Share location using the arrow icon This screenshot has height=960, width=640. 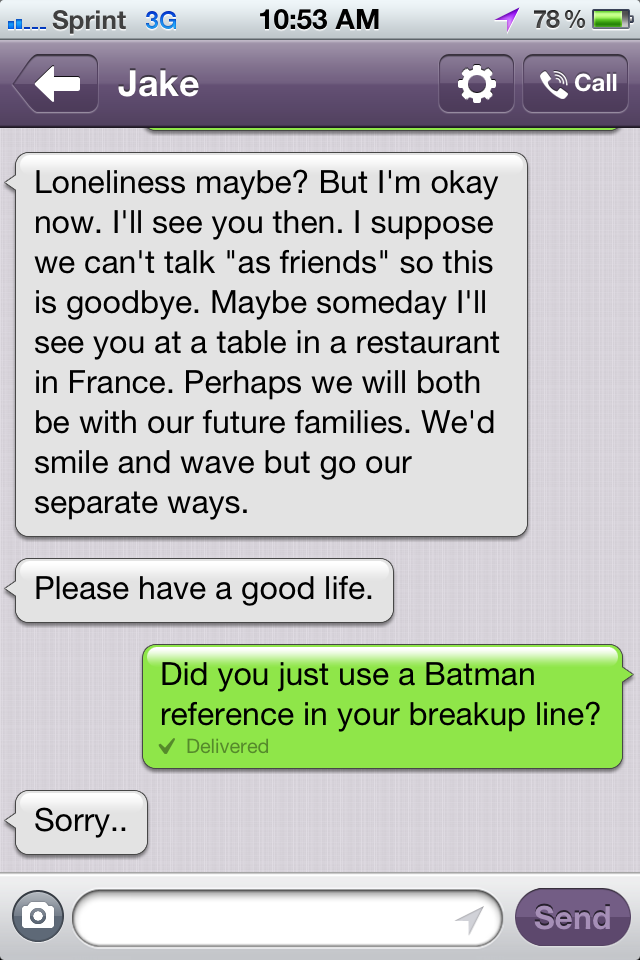click(x=469, y=918)
